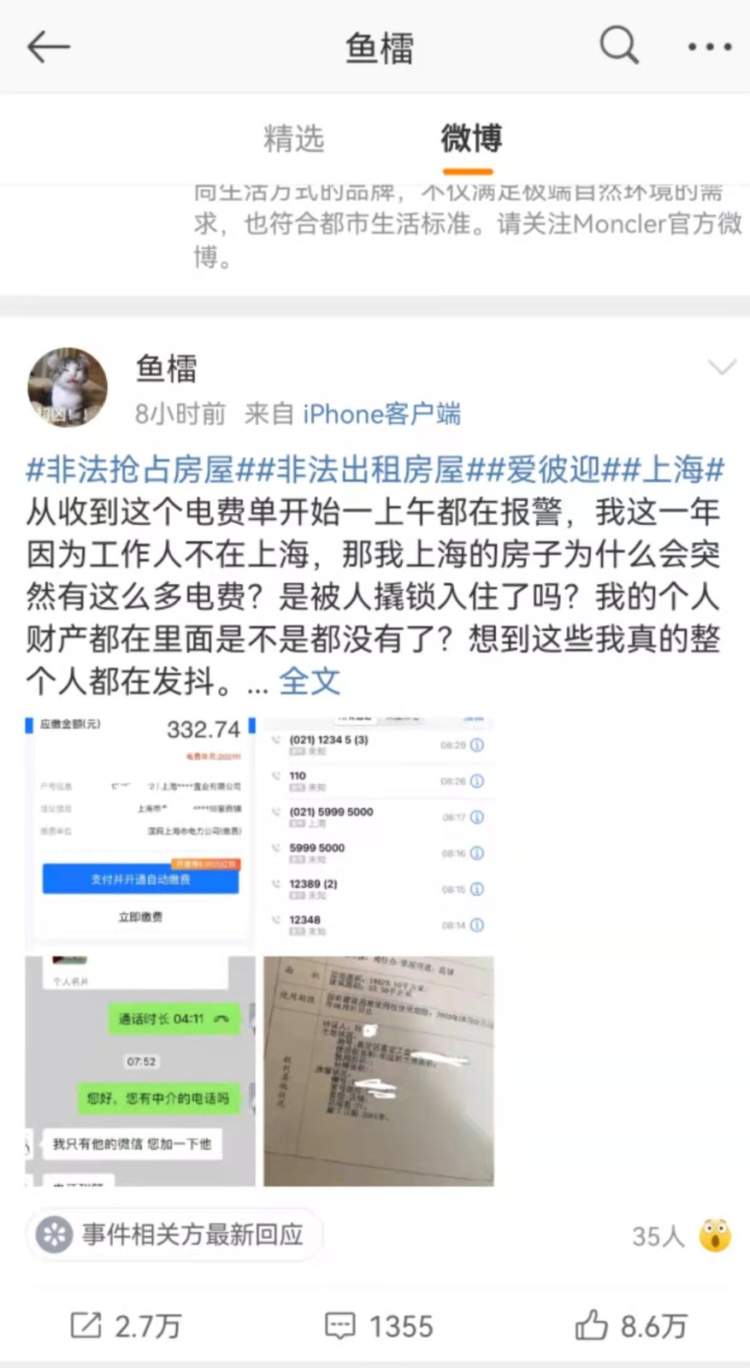View the document photo image
Image resolution: width=750 pixels, height=1368 pixels.
pos(379,1070)
